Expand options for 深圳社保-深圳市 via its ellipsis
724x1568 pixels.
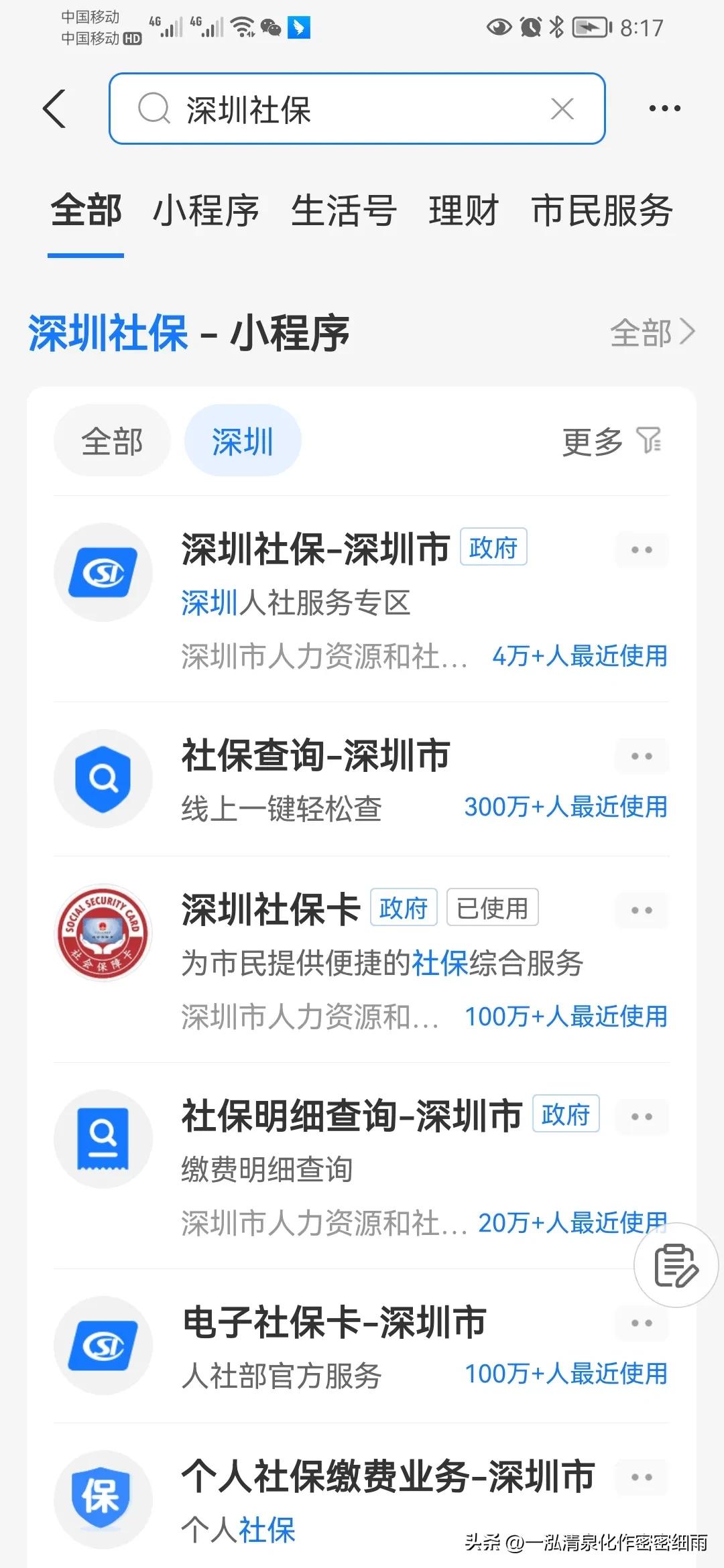point(642,549)
